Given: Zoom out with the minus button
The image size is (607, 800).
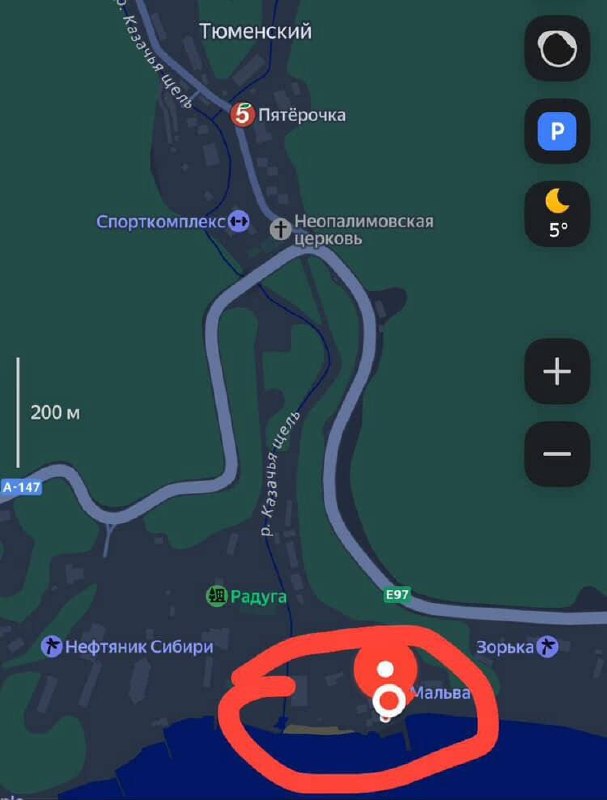Looking at the screenshot, I should tap(557, 454).
